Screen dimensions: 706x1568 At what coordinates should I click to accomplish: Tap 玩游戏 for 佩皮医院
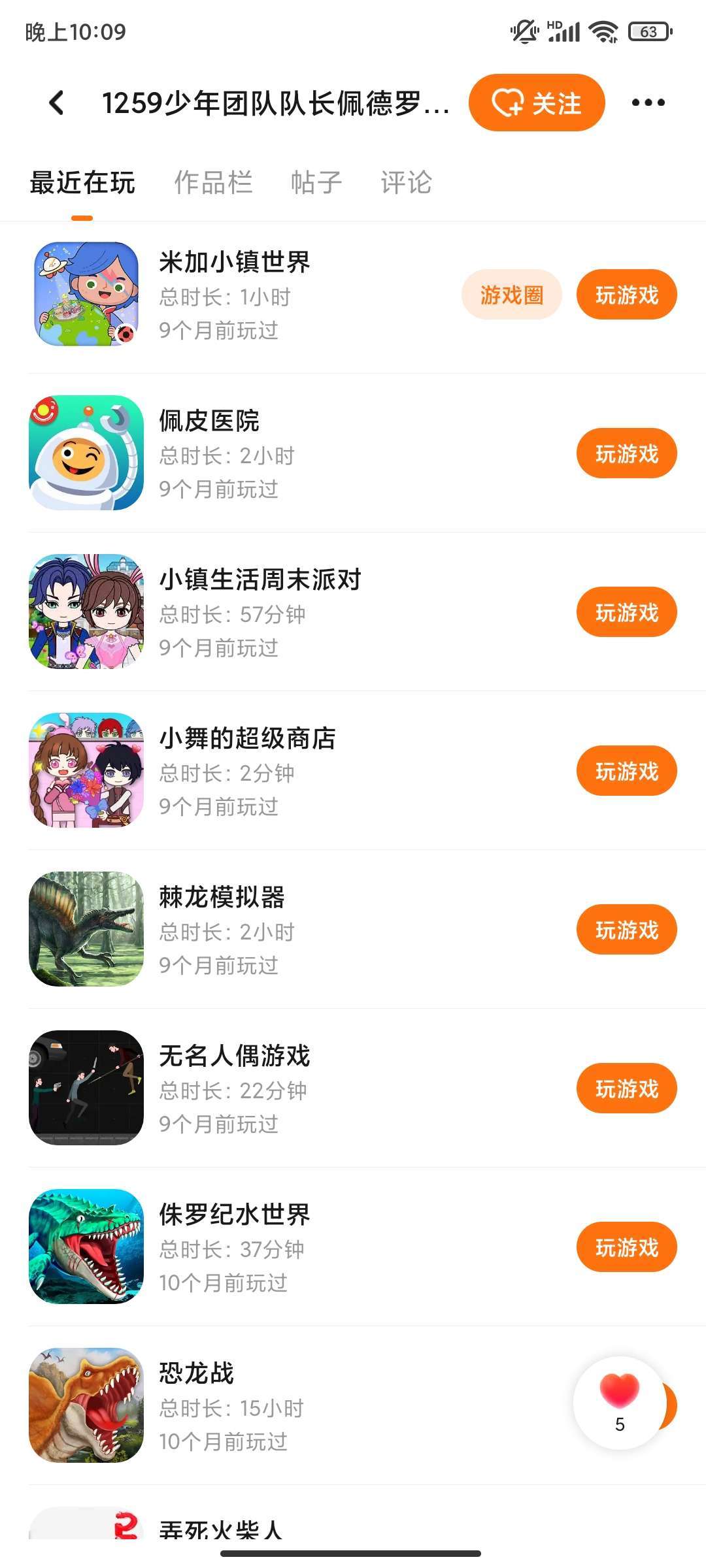click(626, 453)
